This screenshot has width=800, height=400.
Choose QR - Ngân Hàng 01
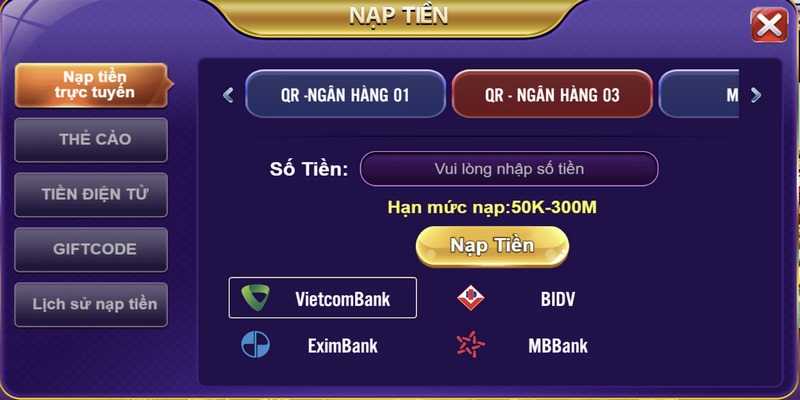pyautogui.click(x=345, y=95)
